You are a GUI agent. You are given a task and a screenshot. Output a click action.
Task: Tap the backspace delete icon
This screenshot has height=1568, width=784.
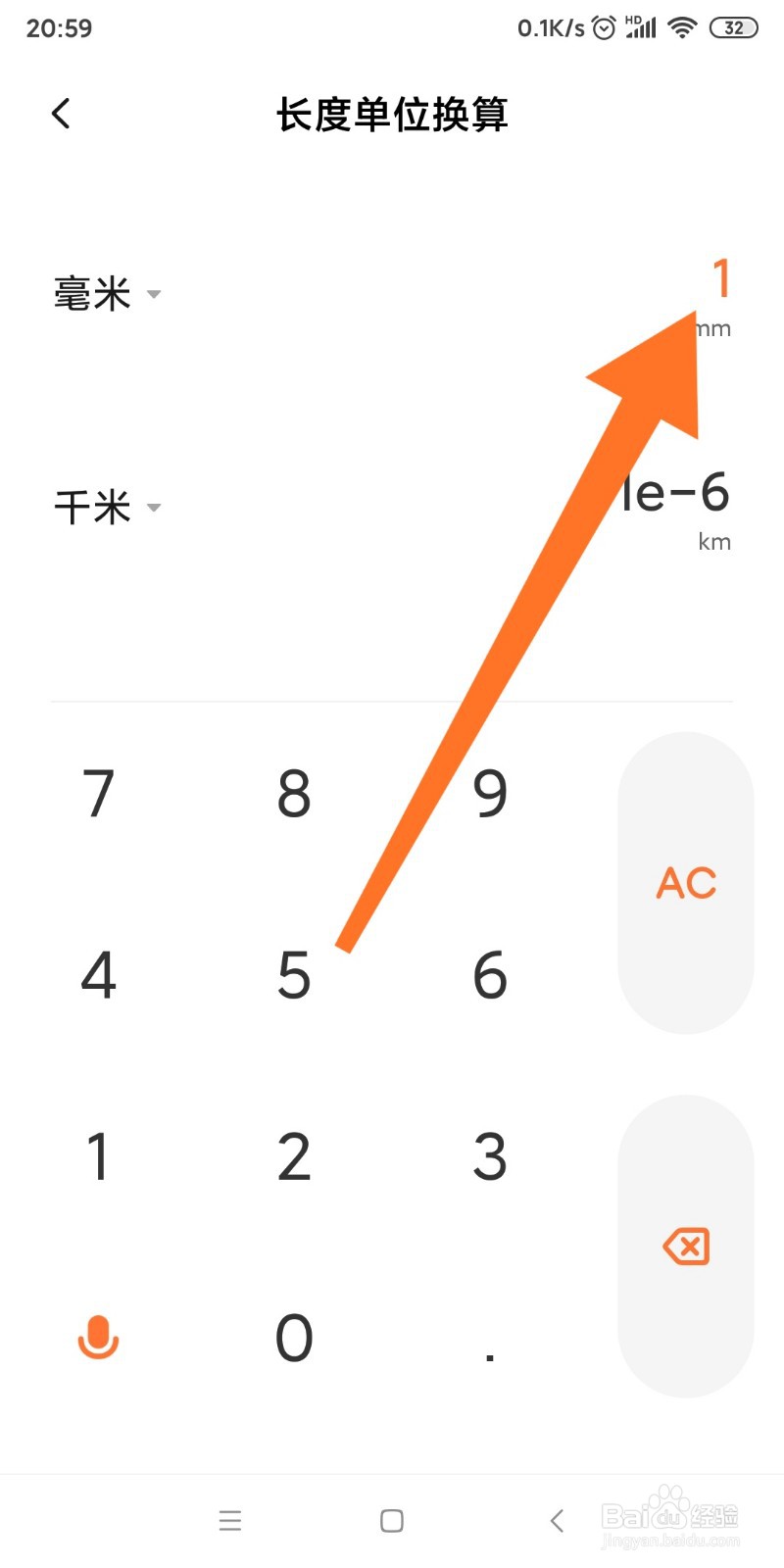tap(686, 1247)
